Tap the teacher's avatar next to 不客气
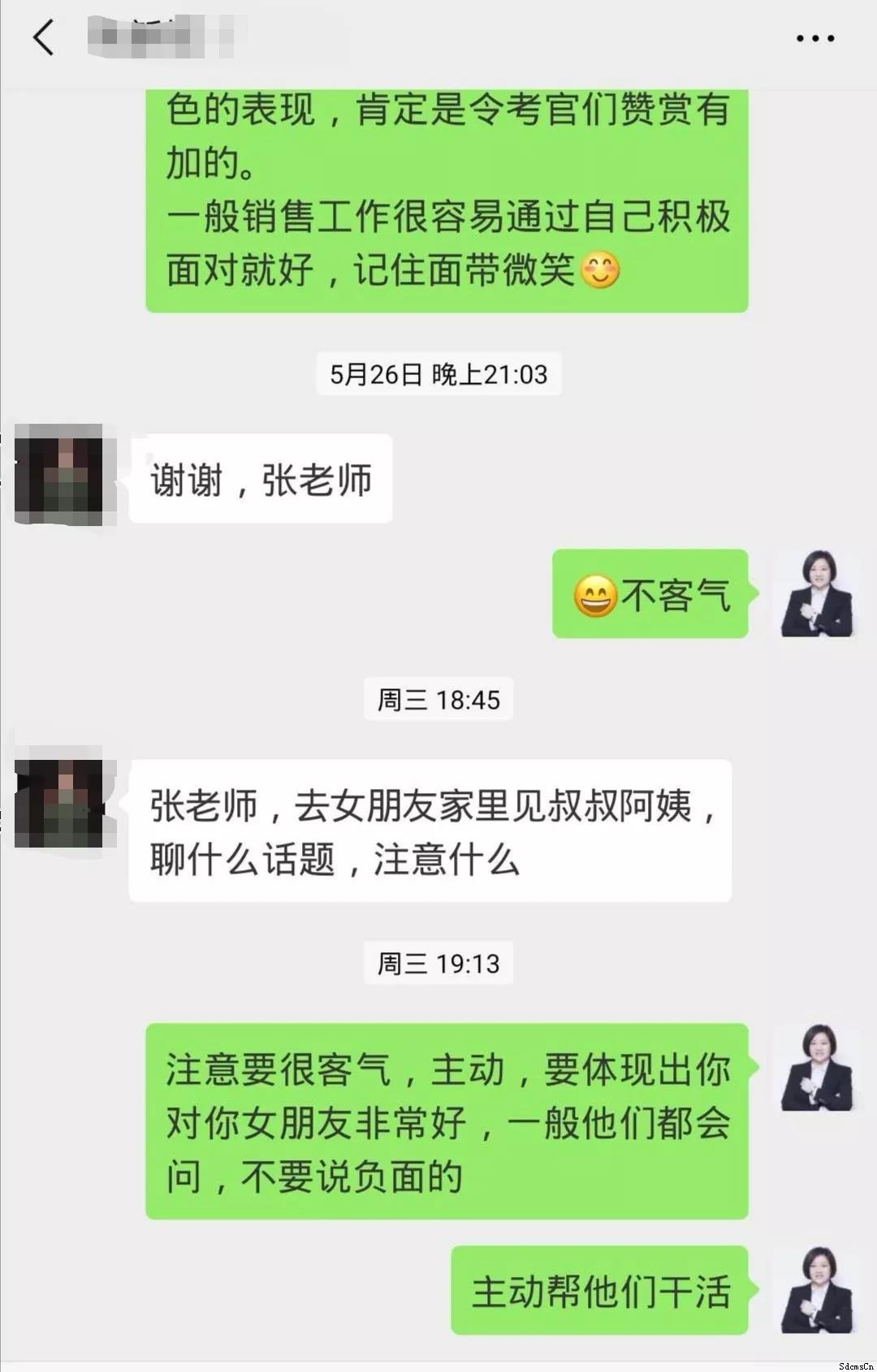This screenshot has width=877, height=1372. (816, 593)
